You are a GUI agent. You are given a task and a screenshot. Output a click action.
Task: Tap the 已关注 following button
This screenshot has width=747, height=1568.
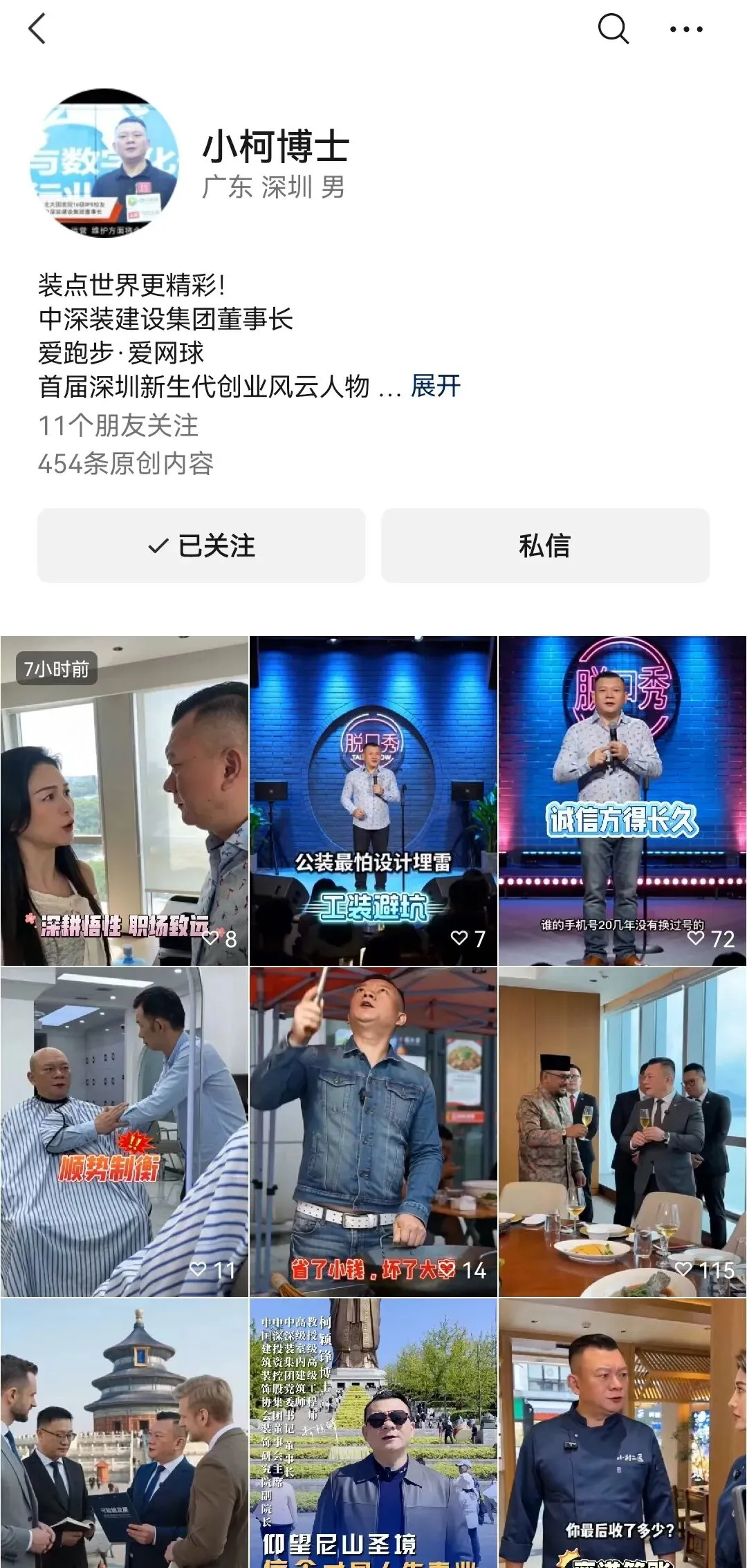coord(201,545)
